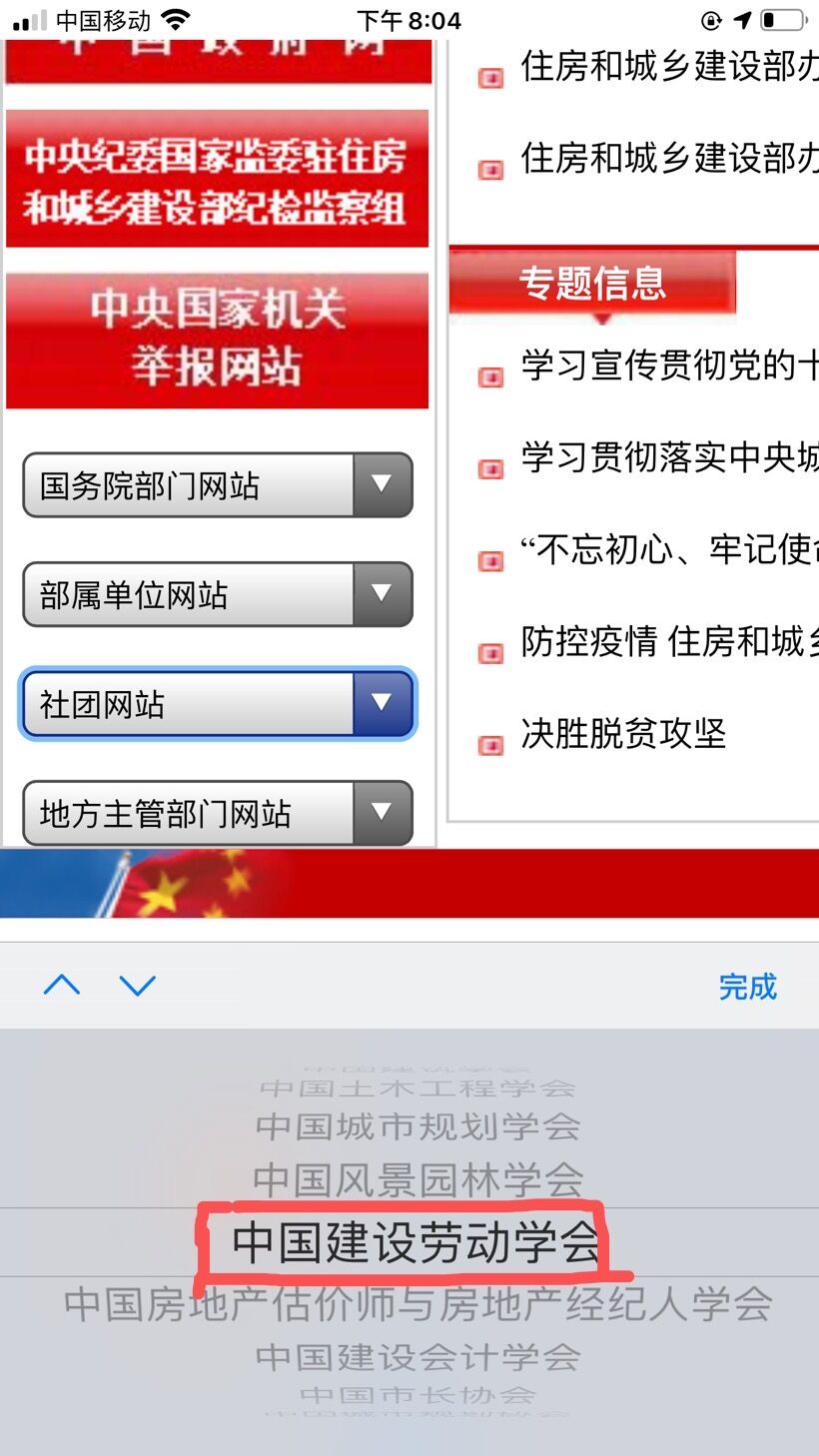Screen dimensions: 819x1456
Task: Select 中国风景园林学会 in the picker
Action: [x=417, y=1180]
